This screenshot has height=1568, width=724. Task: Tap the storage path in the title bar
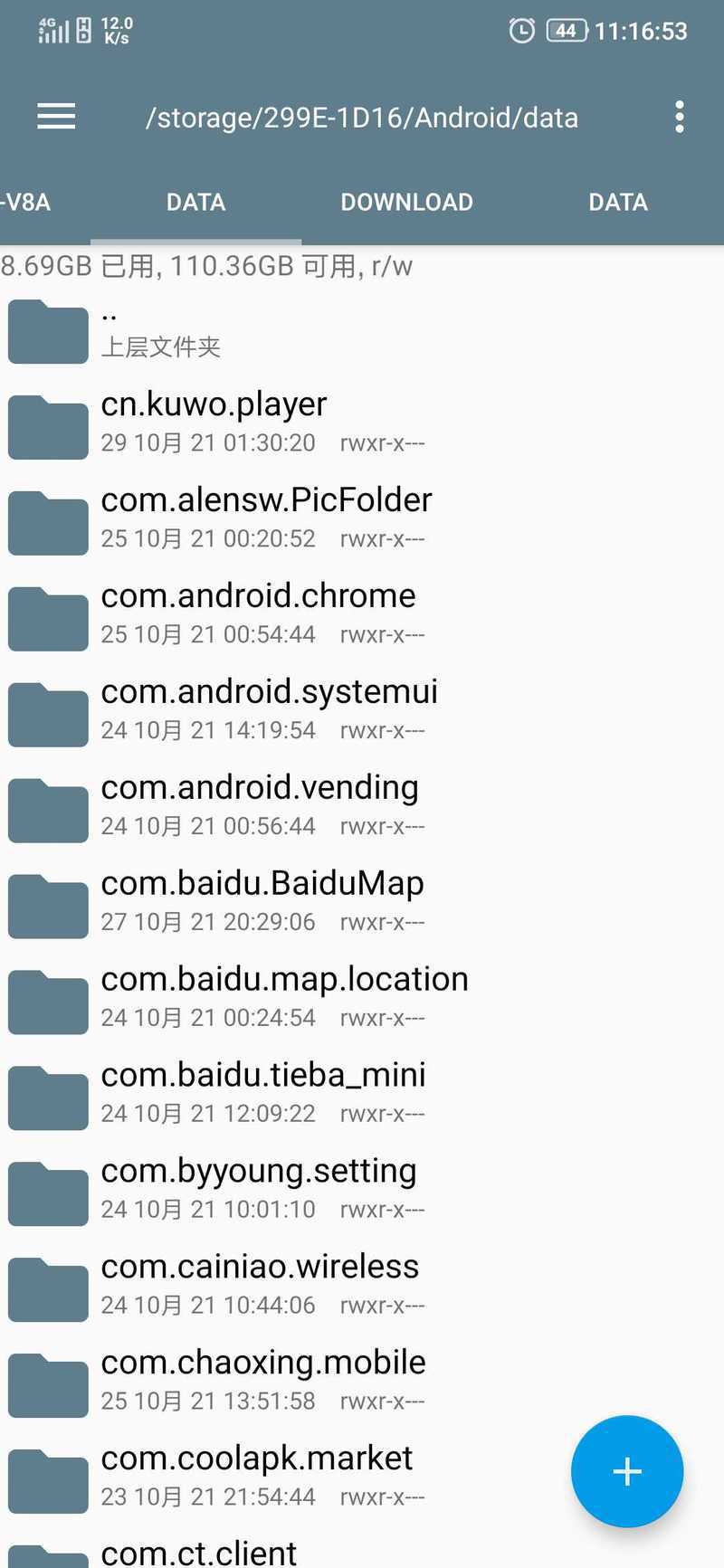(362, 118)
